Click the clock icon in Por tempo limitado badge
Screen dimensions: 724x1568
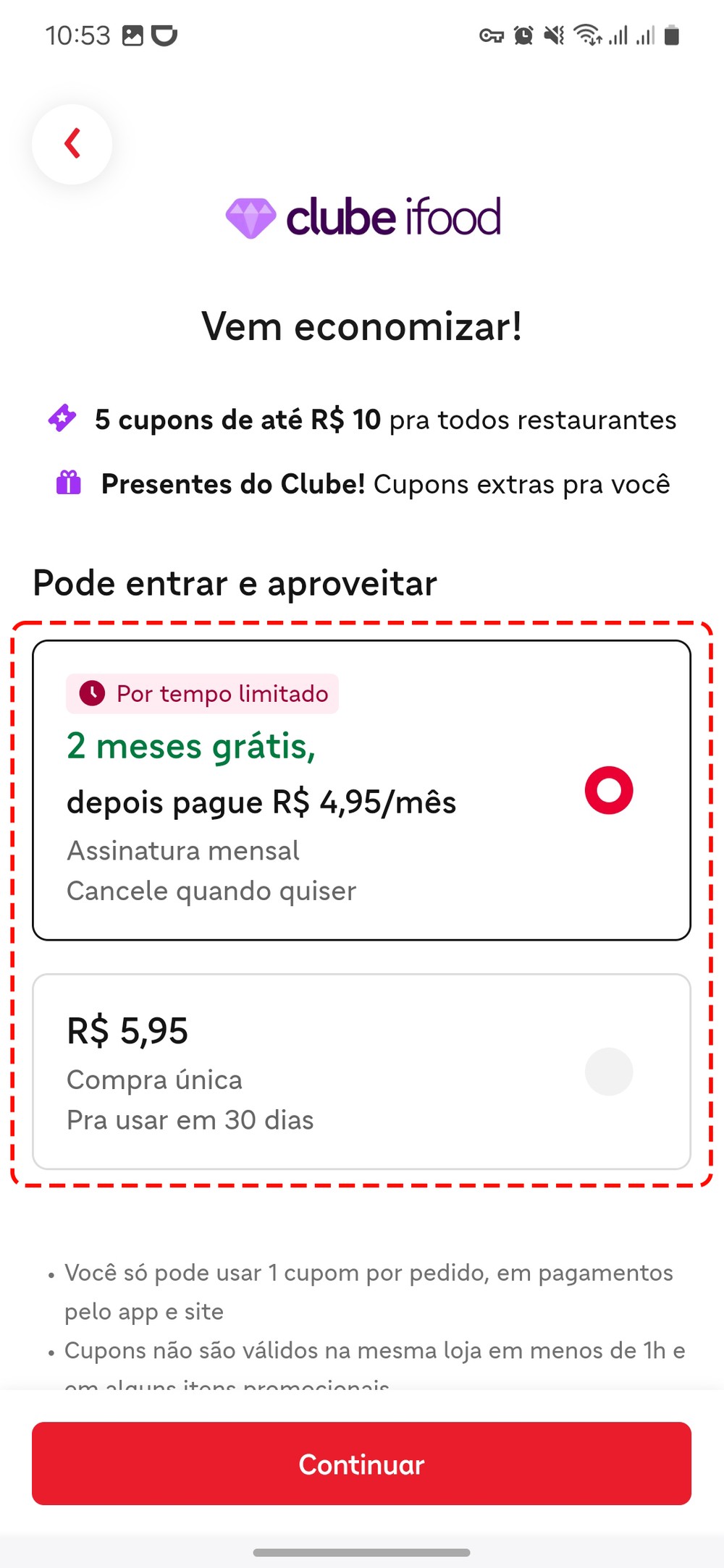(93, 693)
